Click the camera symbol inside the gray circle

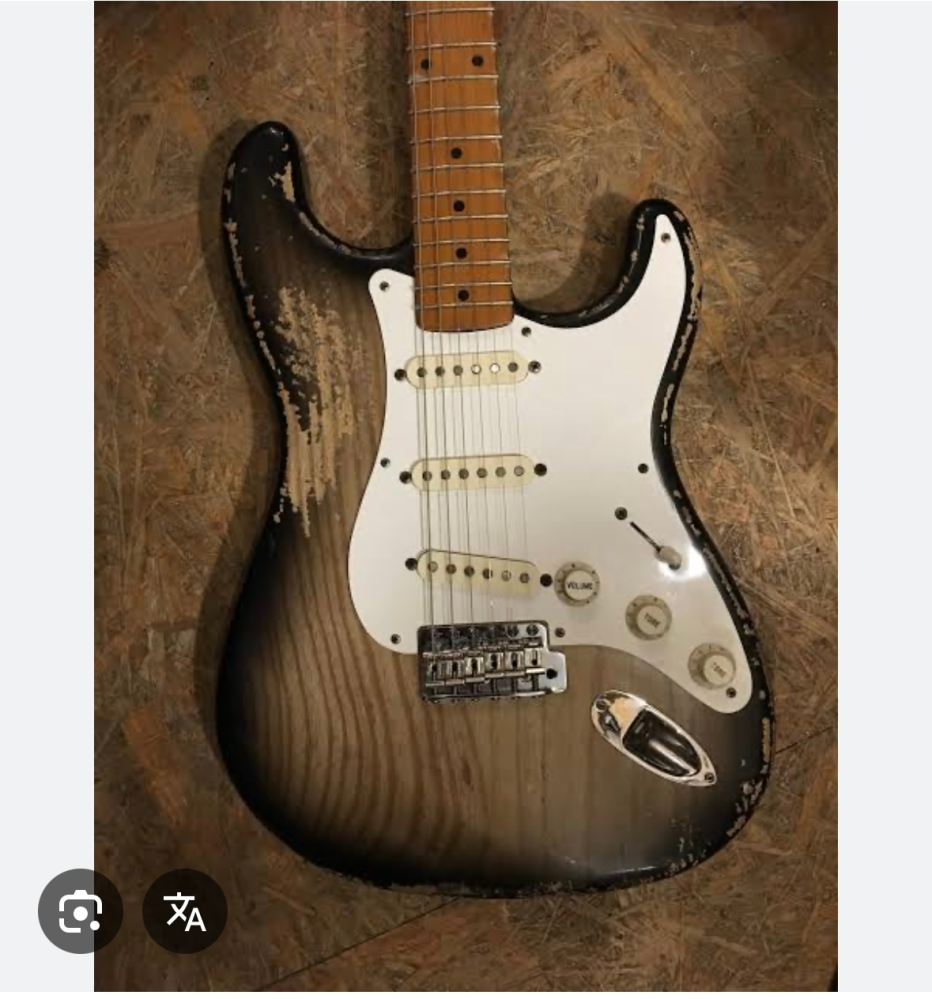click(x=80, y=911)
